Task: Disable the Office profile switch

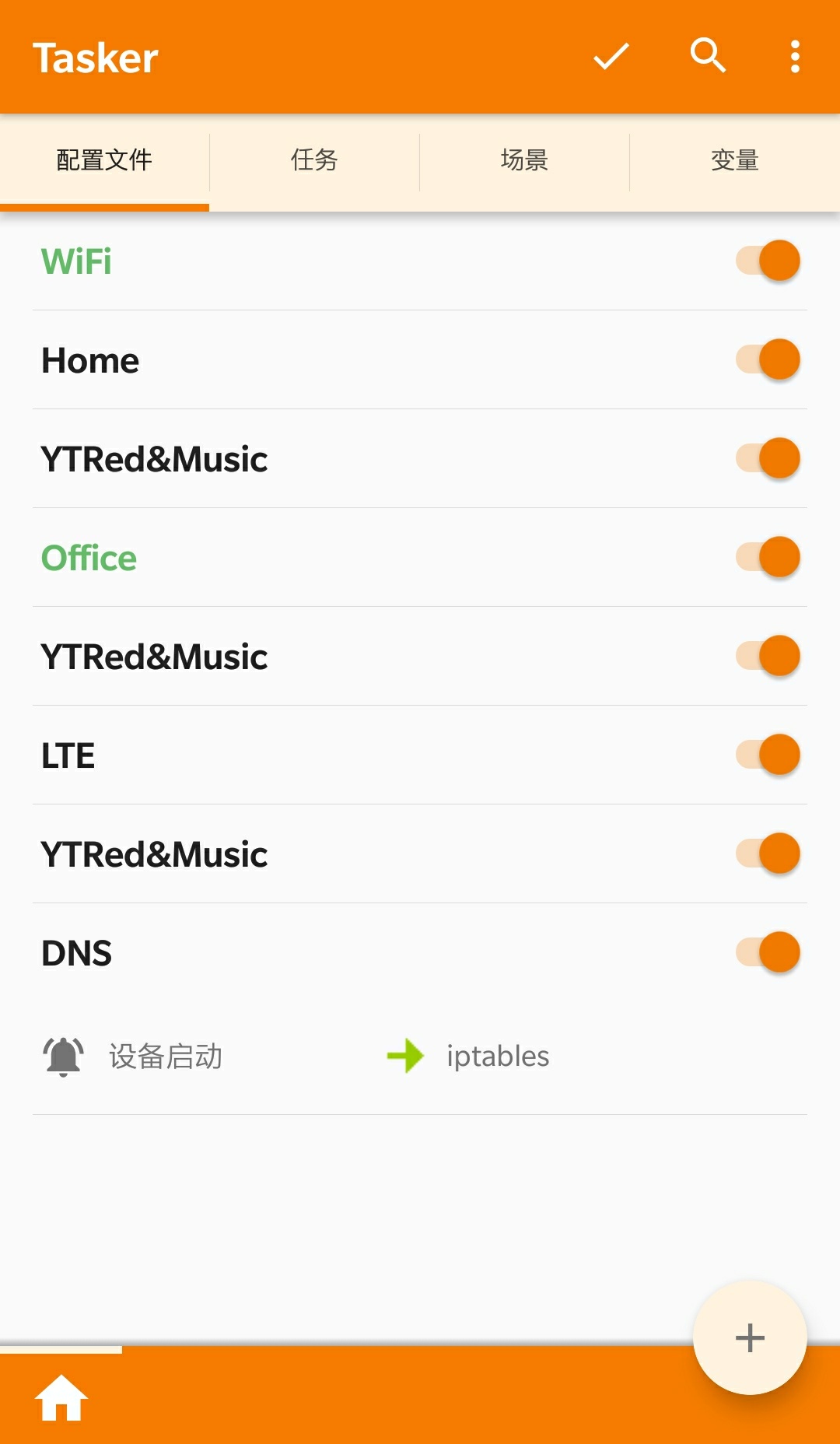Action: pyautogui.click(x=768, y=557)
